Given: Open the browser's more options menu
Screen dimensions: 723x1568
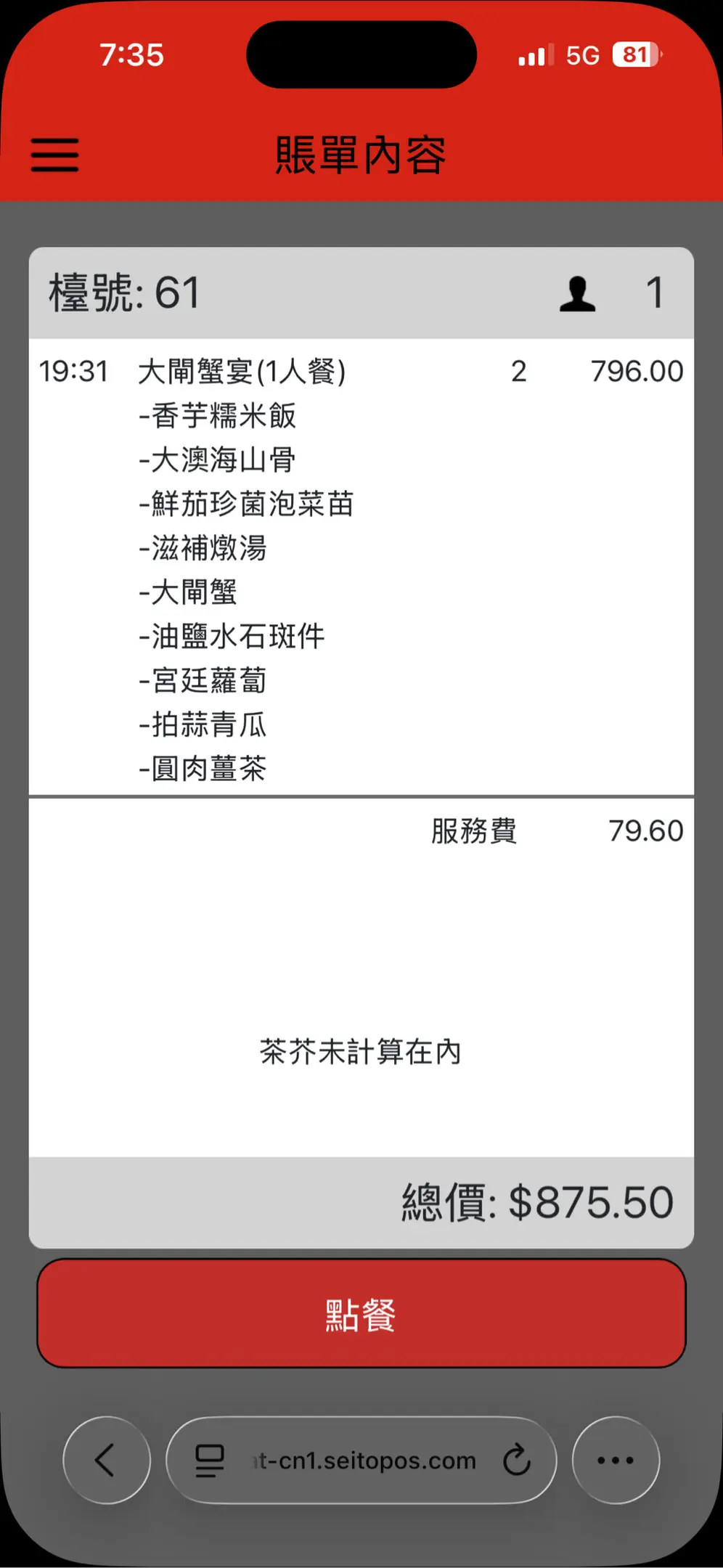Looking at the screenshot, I should pyautogui.click(x=616, y=1460).
